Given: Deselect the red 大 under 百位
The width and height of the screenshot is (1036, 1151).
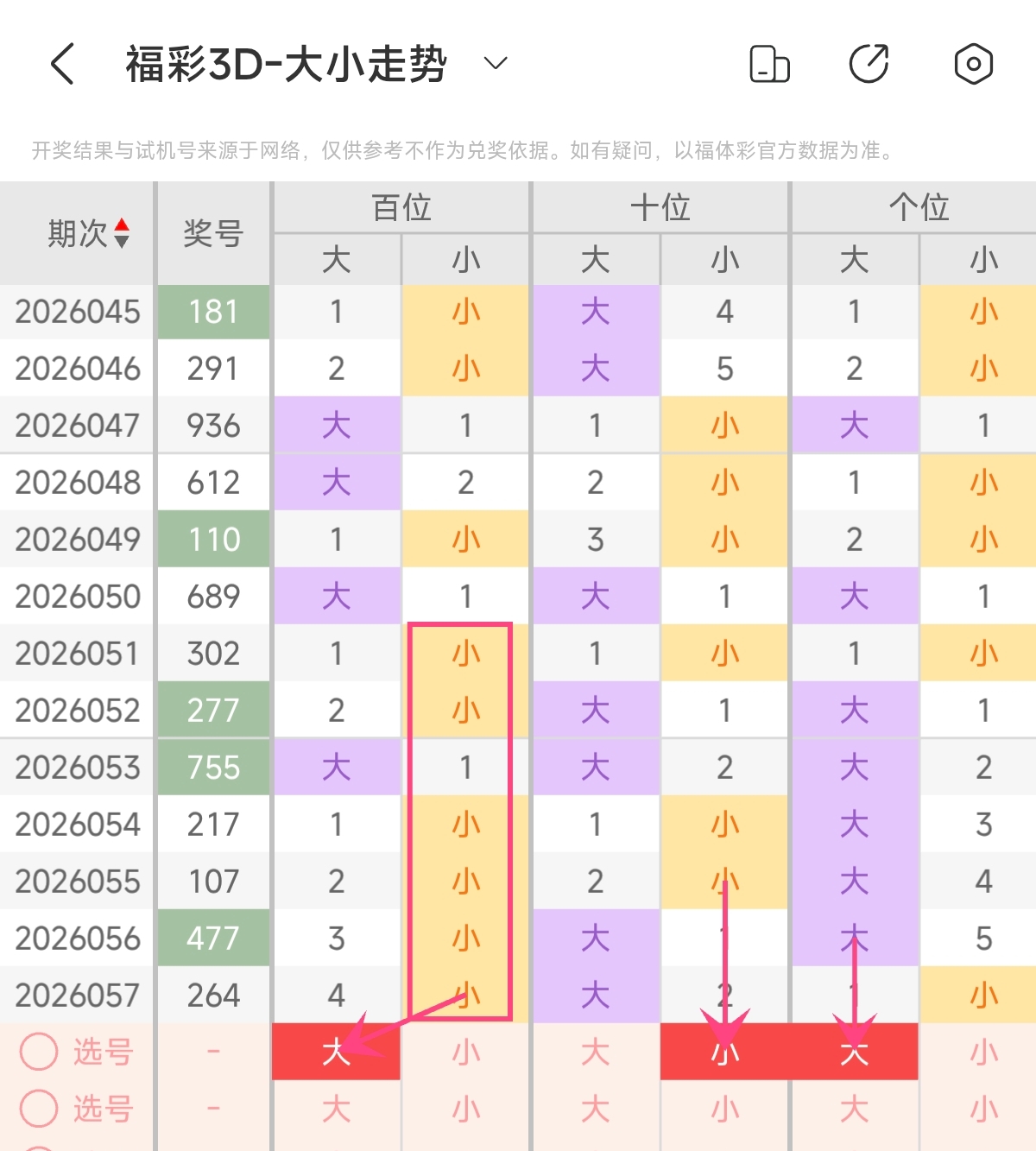Looking at the screenshot, I should [x=336, y=1052].
